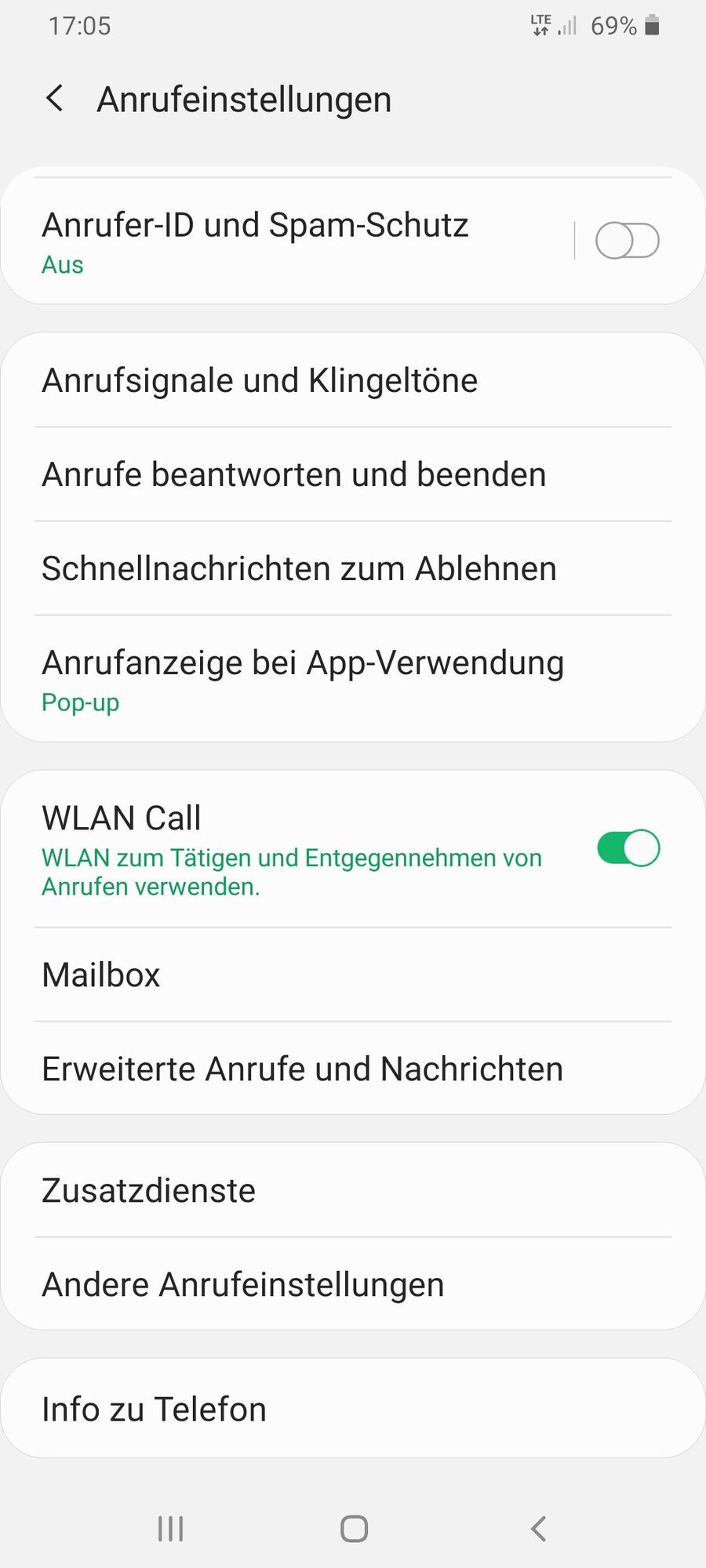This screenshot has width=706, height=1568.
Task: Open Zusatzdienste
Action: click(x=353, y=1191)
